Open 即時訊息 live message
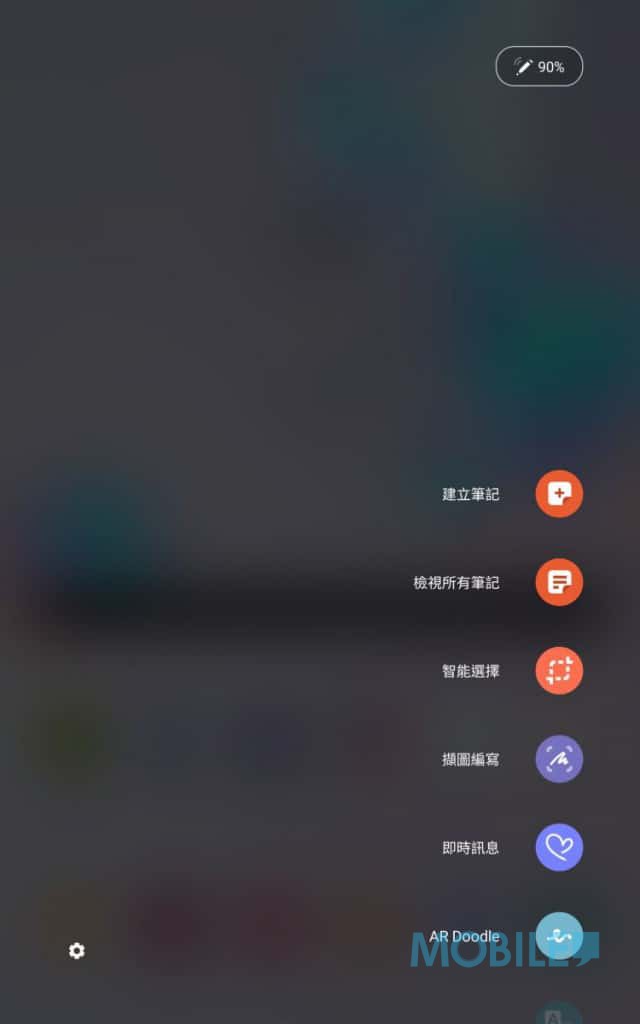 [559, 848]
